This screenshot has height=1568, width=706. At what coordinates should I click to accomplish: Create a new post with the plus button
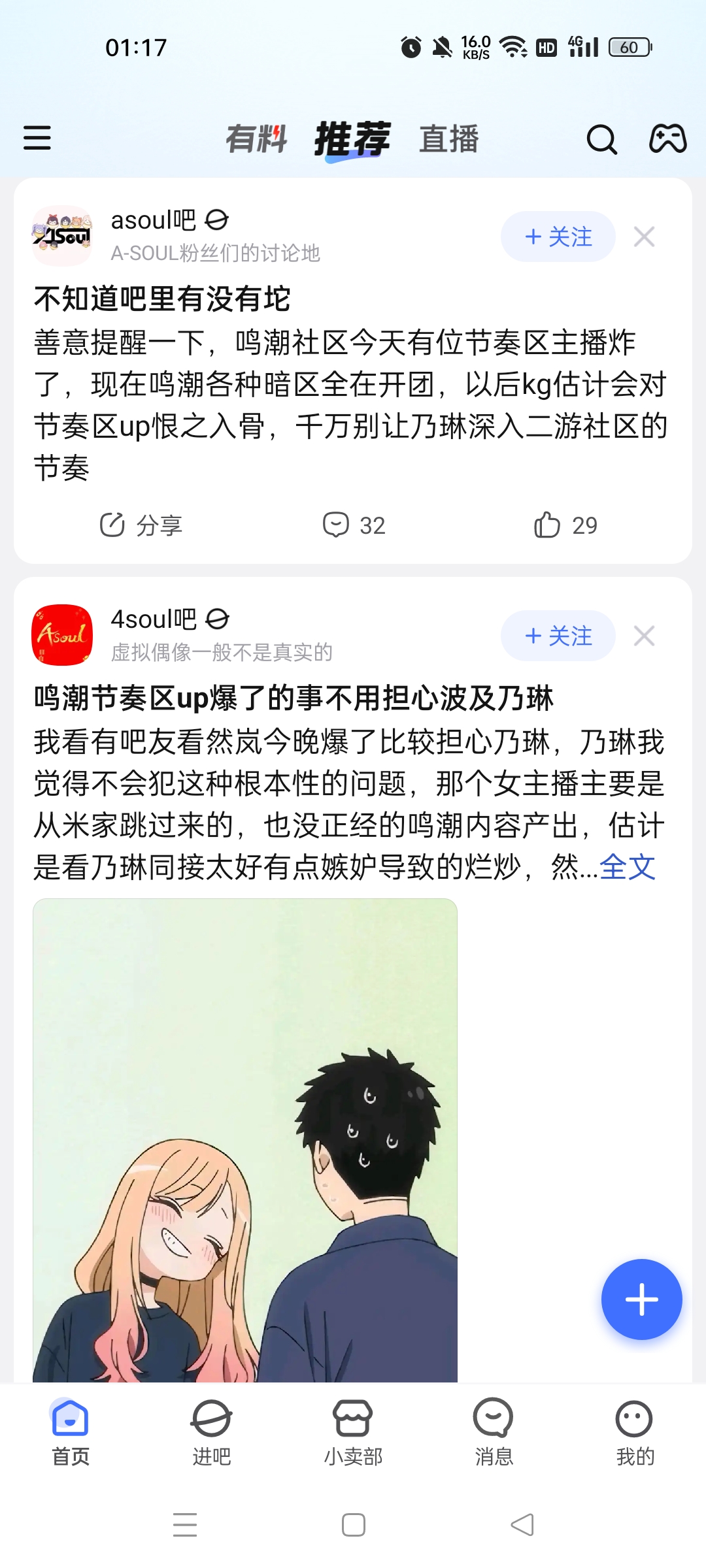(x=641, y=1299)
